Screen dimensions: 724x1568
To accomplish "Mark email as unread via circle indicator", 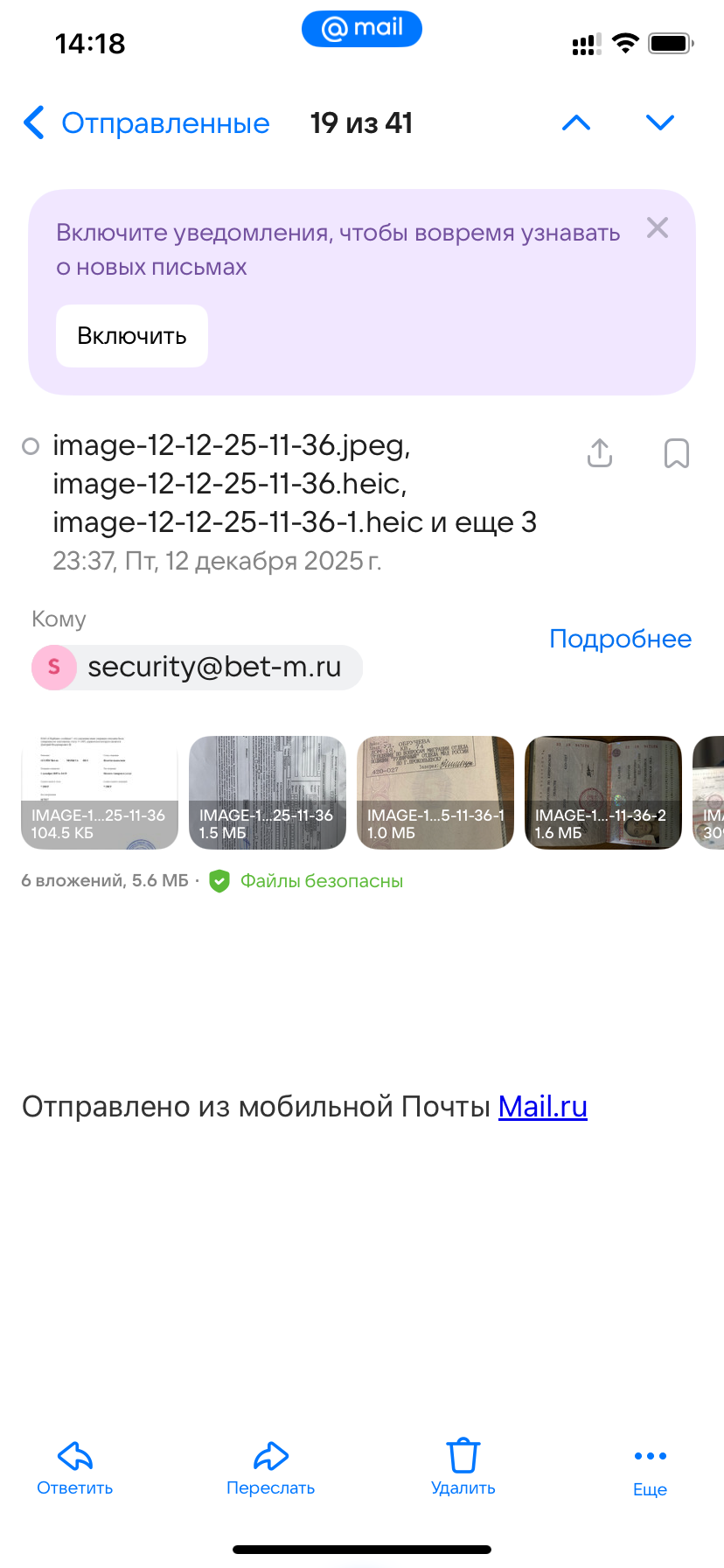I will (31, 446).
